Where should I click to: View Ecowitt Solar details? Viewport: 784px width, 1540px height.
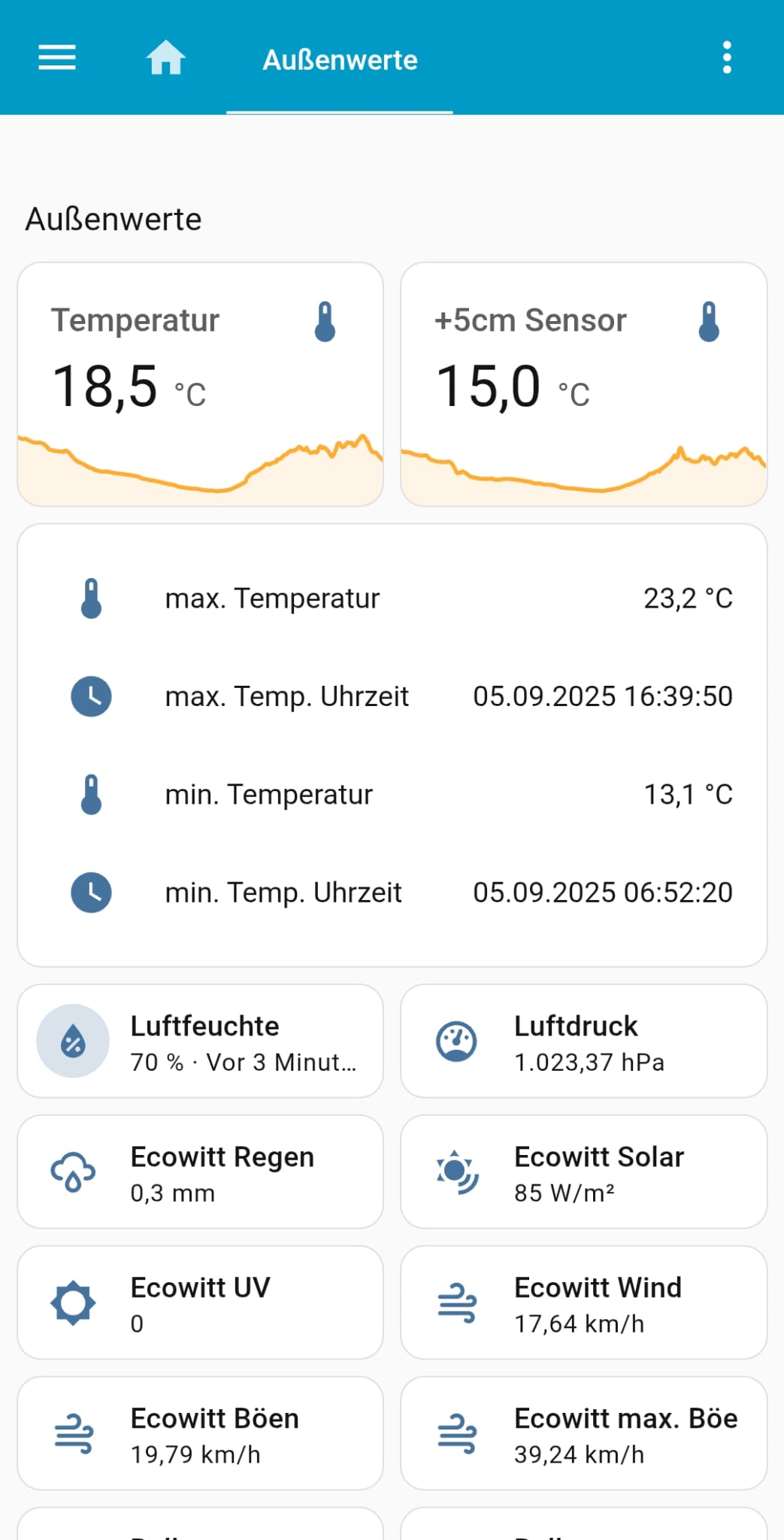(x=583, y=1172)
